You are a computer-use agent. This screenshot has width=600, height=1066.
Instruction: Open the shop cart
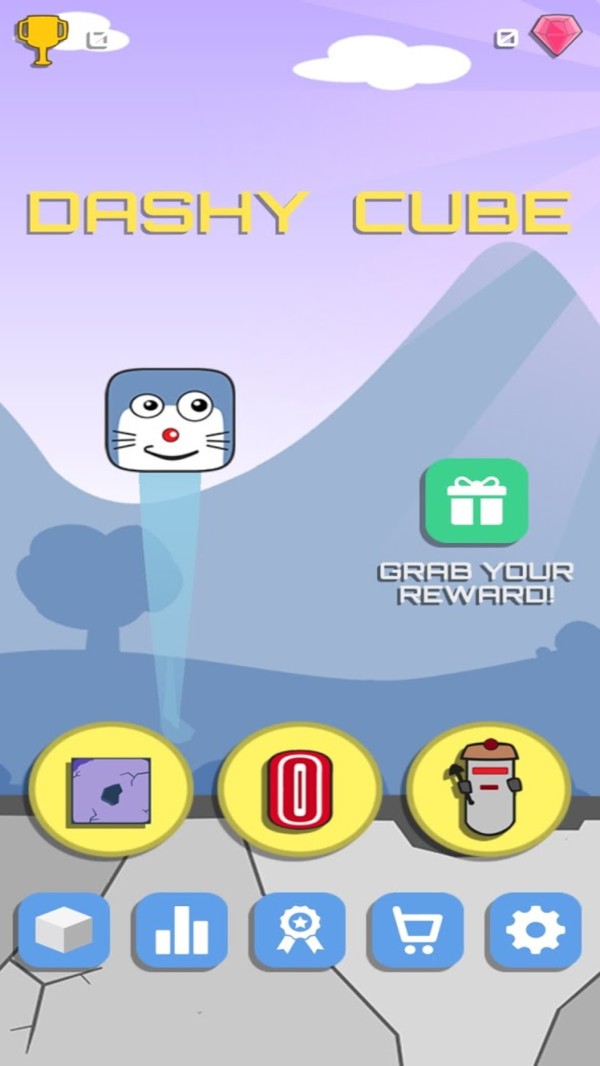[x=417, y=931]
